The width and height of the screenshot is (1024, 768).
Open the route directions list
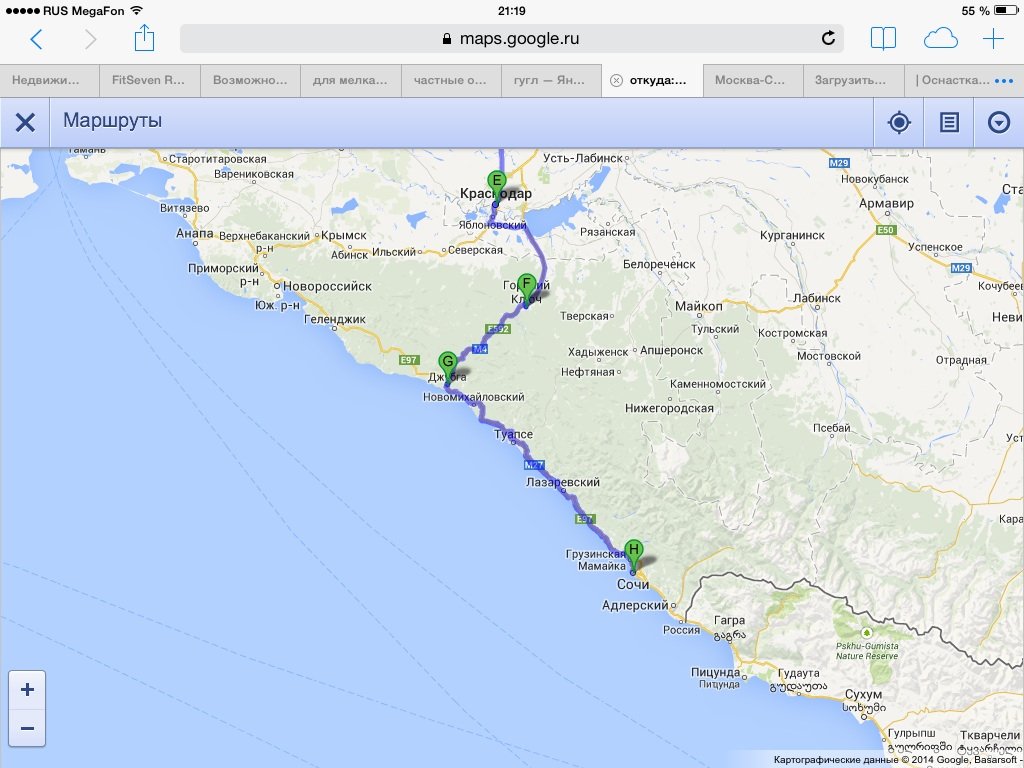coord(949,122)
